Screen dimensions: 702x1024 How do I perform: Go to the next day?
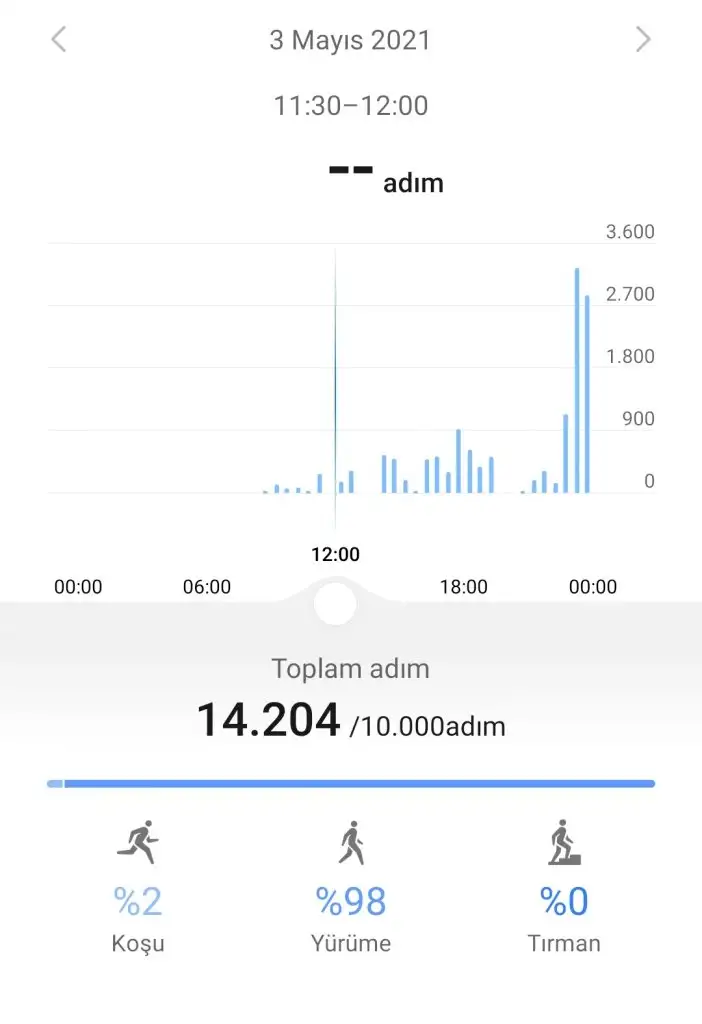tap(643, 40)
